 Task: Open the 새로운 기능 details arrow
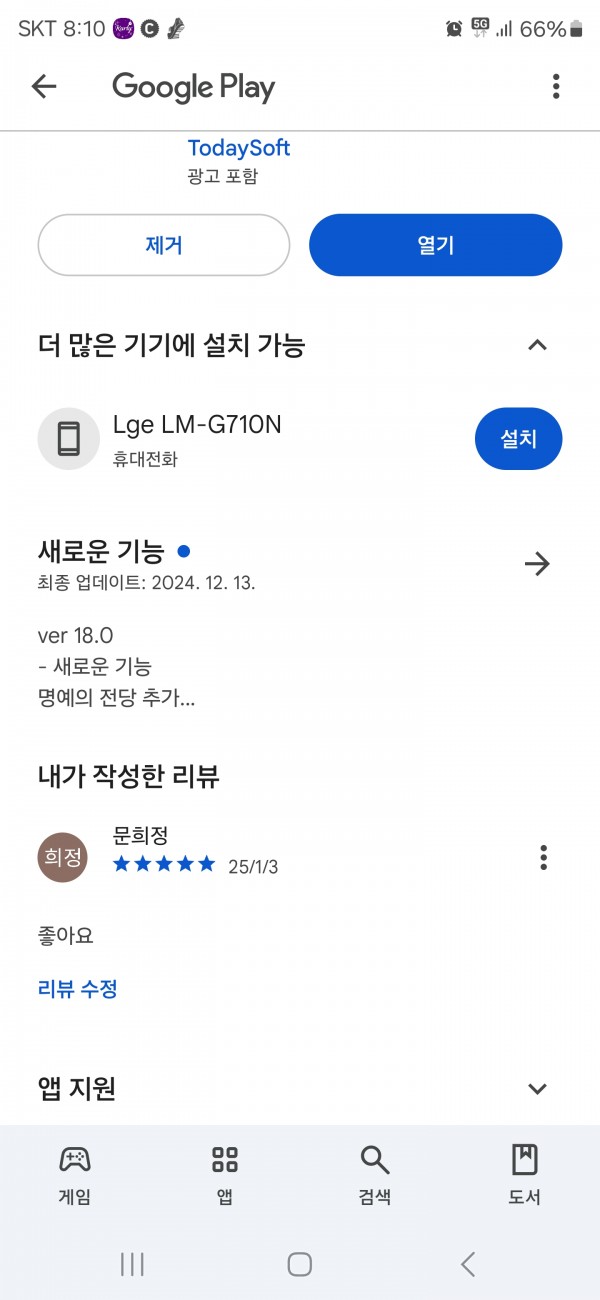(537, 564)
